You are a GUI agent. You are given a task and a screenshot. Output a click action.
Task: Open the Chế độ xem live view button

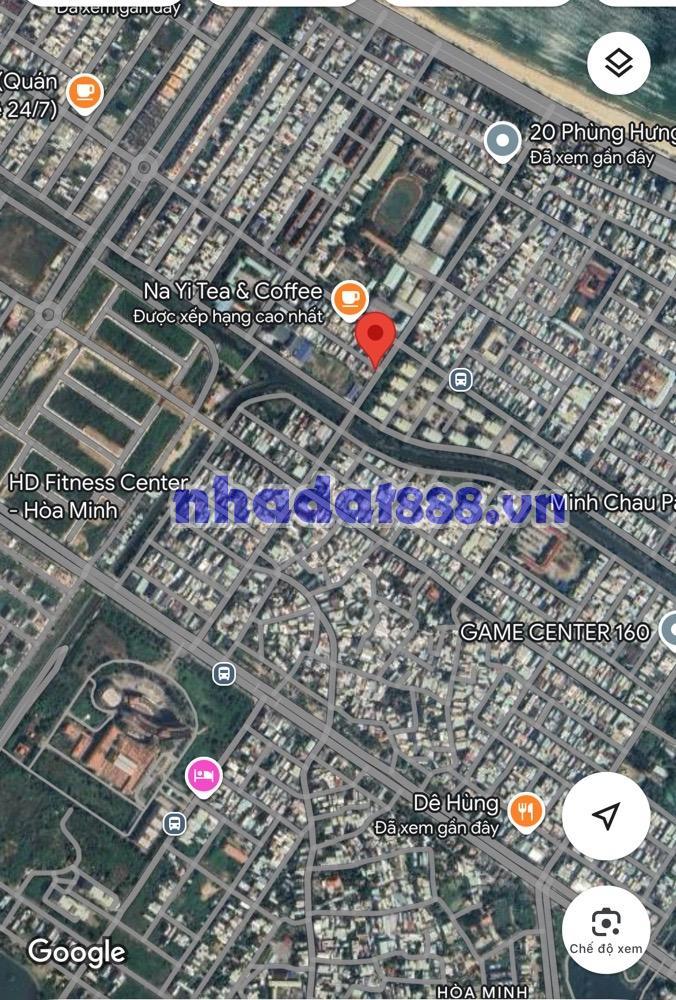pos(605,929)
